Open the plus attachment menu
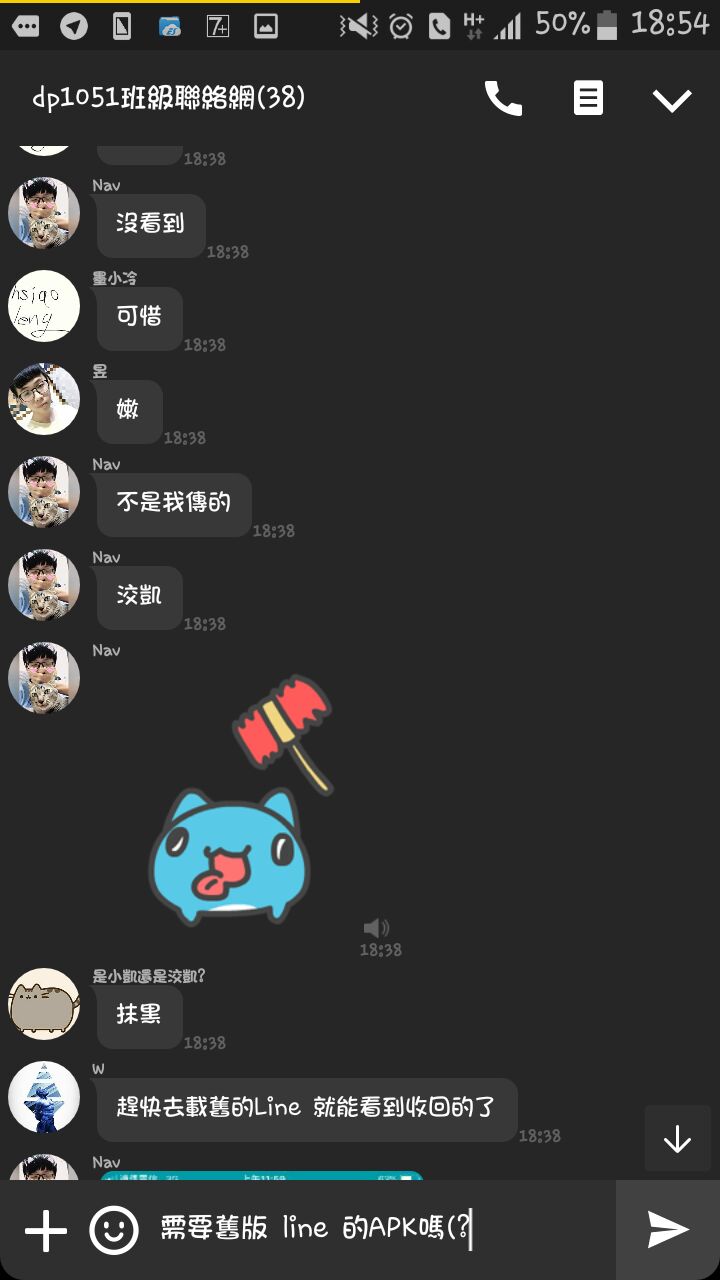 click(x=45, y=1230)
